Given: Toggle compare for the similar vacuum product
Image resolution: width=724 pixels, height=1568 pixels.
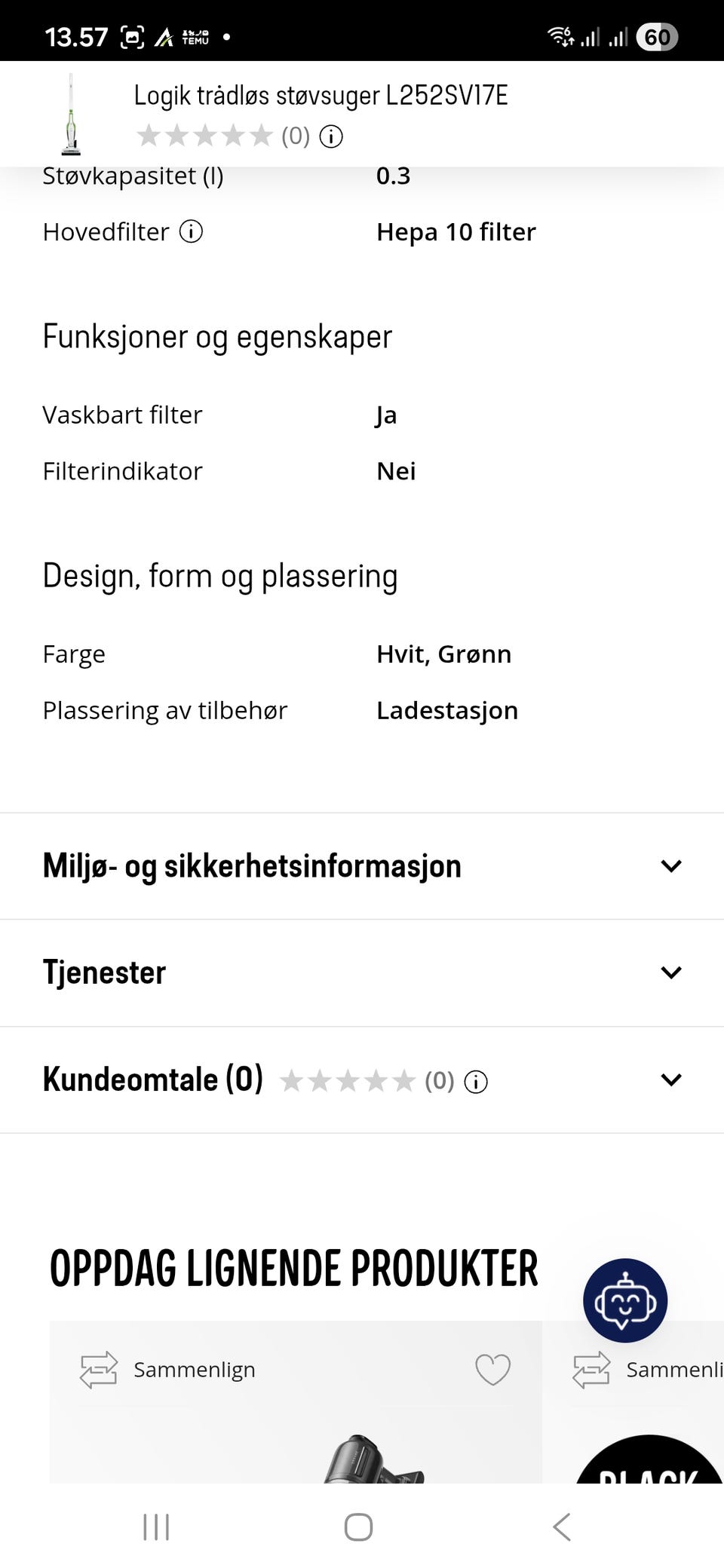Looking at the screenshot, I should pos(98,1370).
